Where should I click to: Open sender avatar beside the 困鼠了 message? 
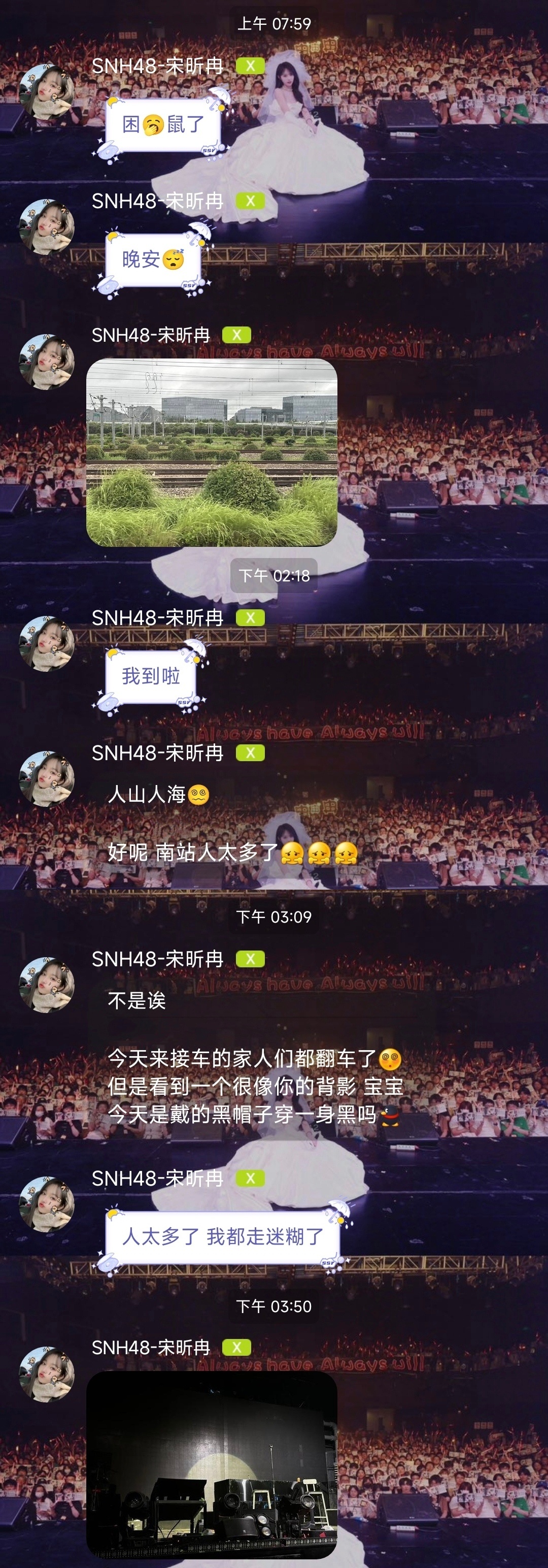point(46,91)
